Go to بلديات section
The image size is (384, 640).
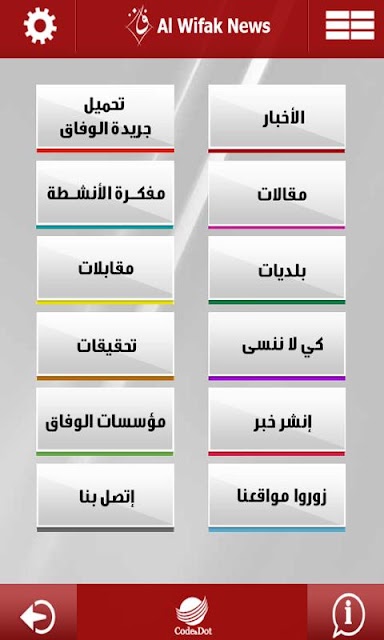pos(277,270)
